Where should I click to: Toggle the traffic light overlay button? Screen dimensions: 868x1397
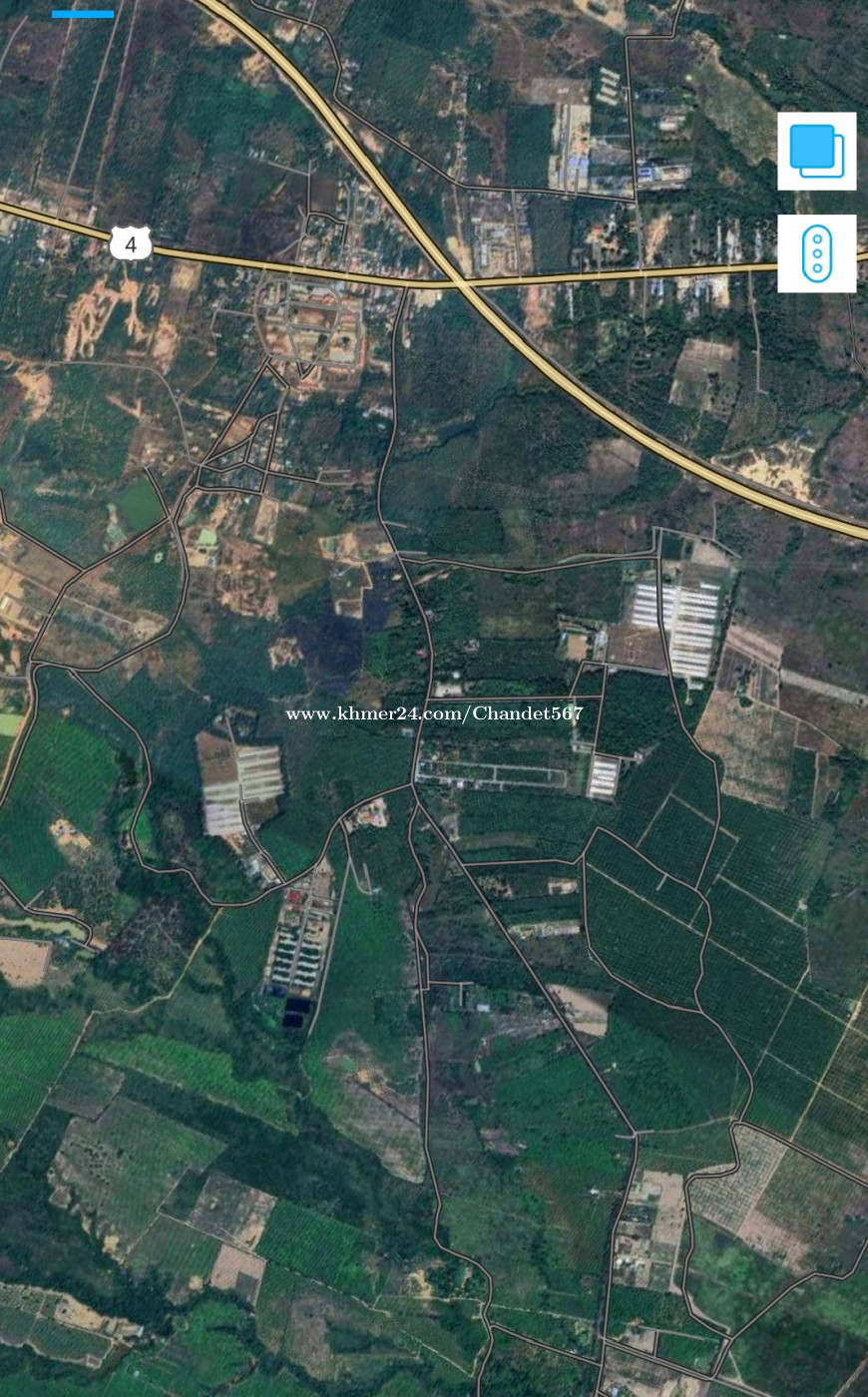817,253
